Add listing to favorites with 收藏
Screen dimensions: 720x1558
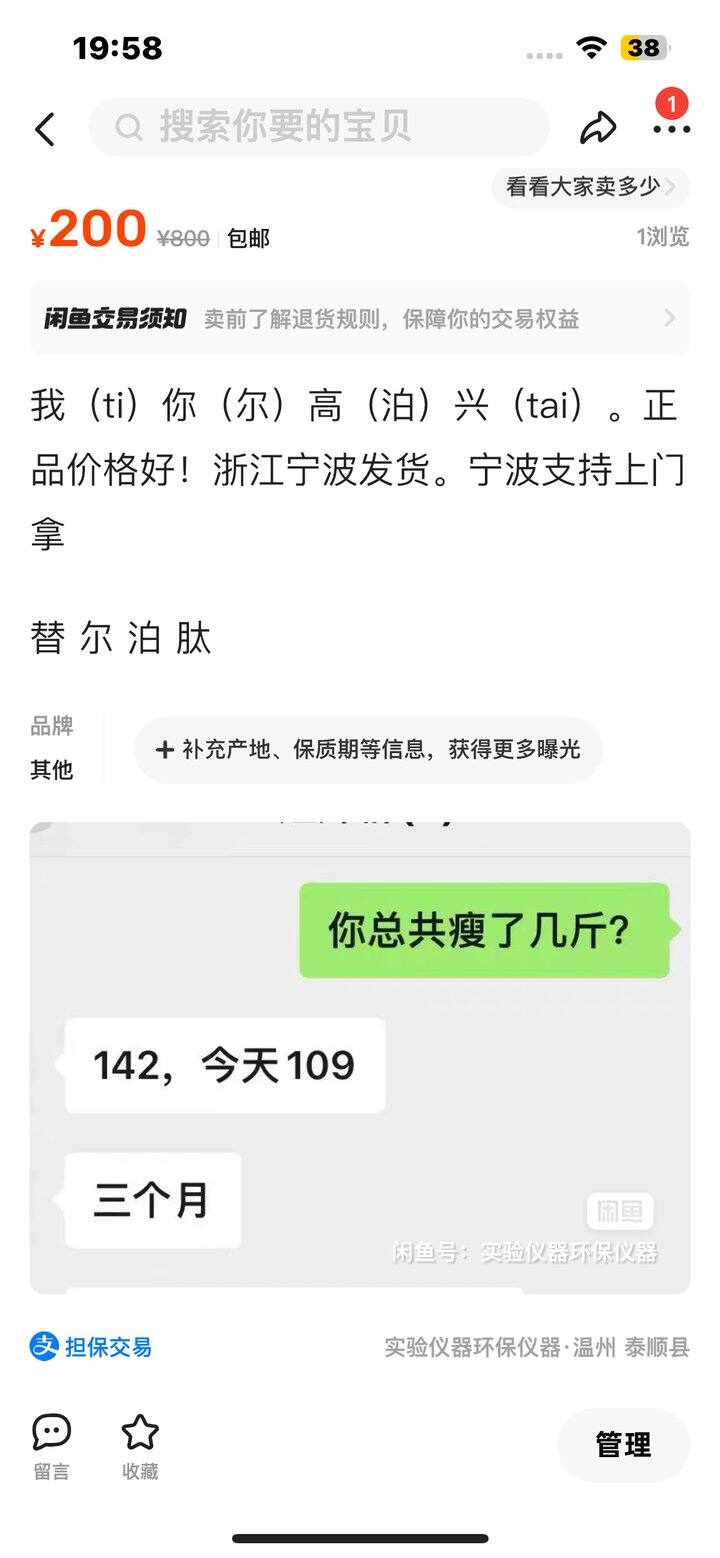click(140, 1445)
